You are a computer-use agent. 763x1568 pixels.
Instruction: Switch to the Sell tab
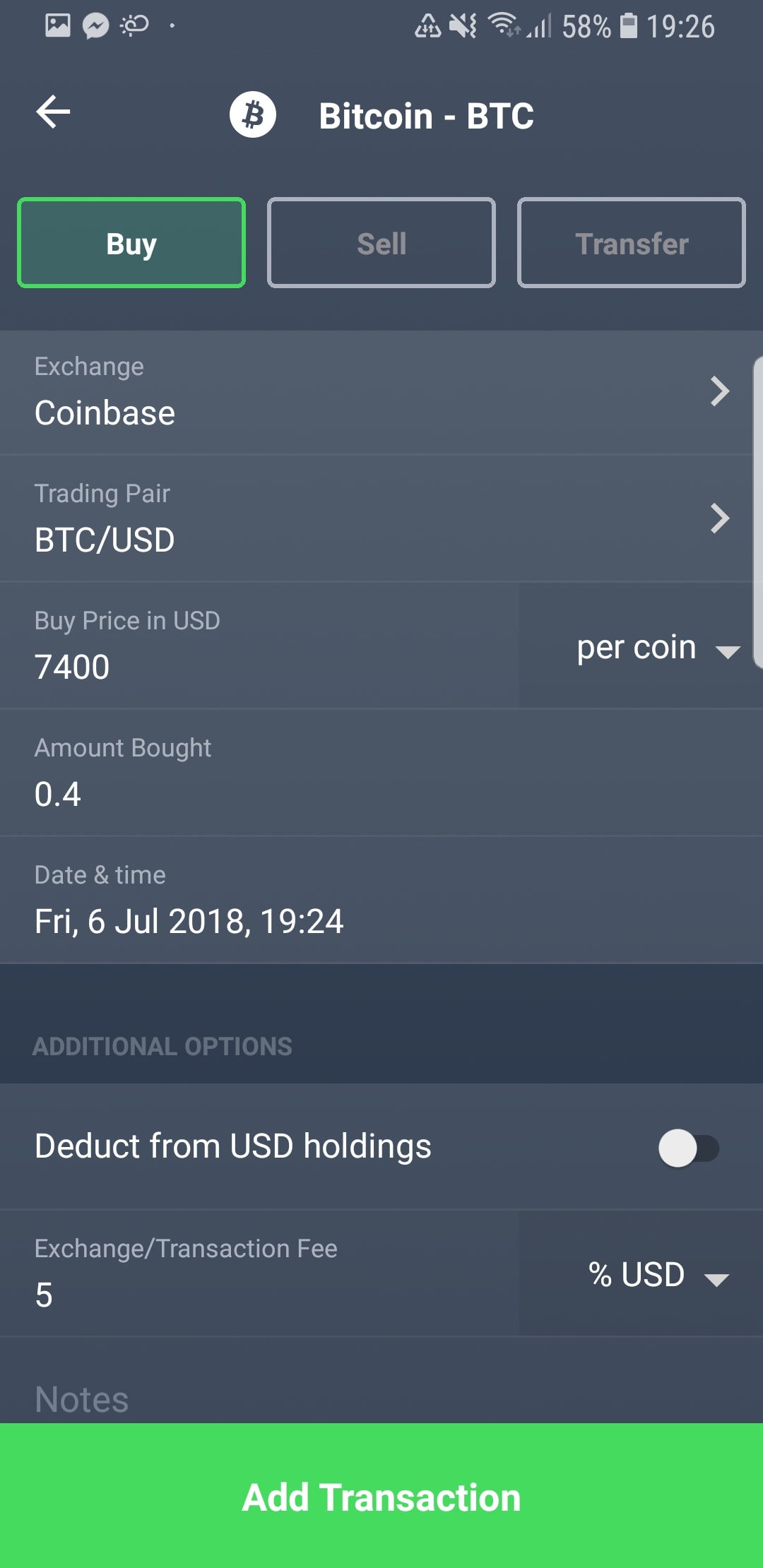pos(381,243)
